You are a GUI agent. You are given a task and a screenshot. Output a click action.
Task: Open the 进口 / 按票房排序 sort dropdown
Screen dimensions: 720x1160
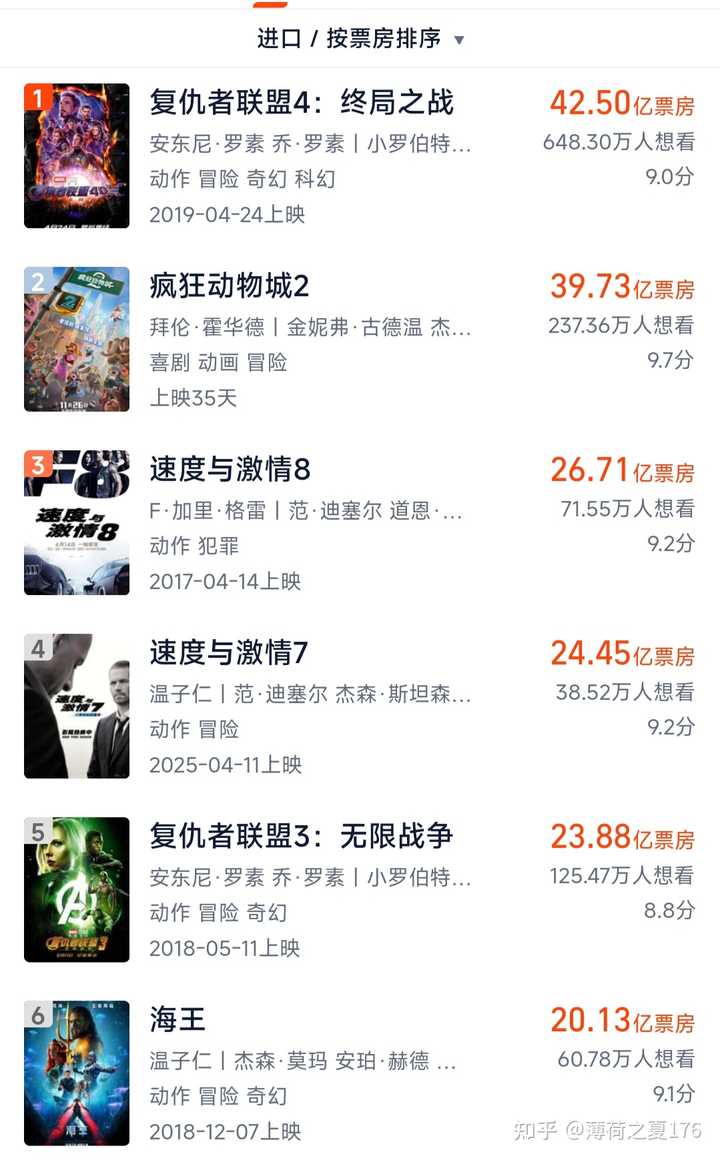point(361,39)
